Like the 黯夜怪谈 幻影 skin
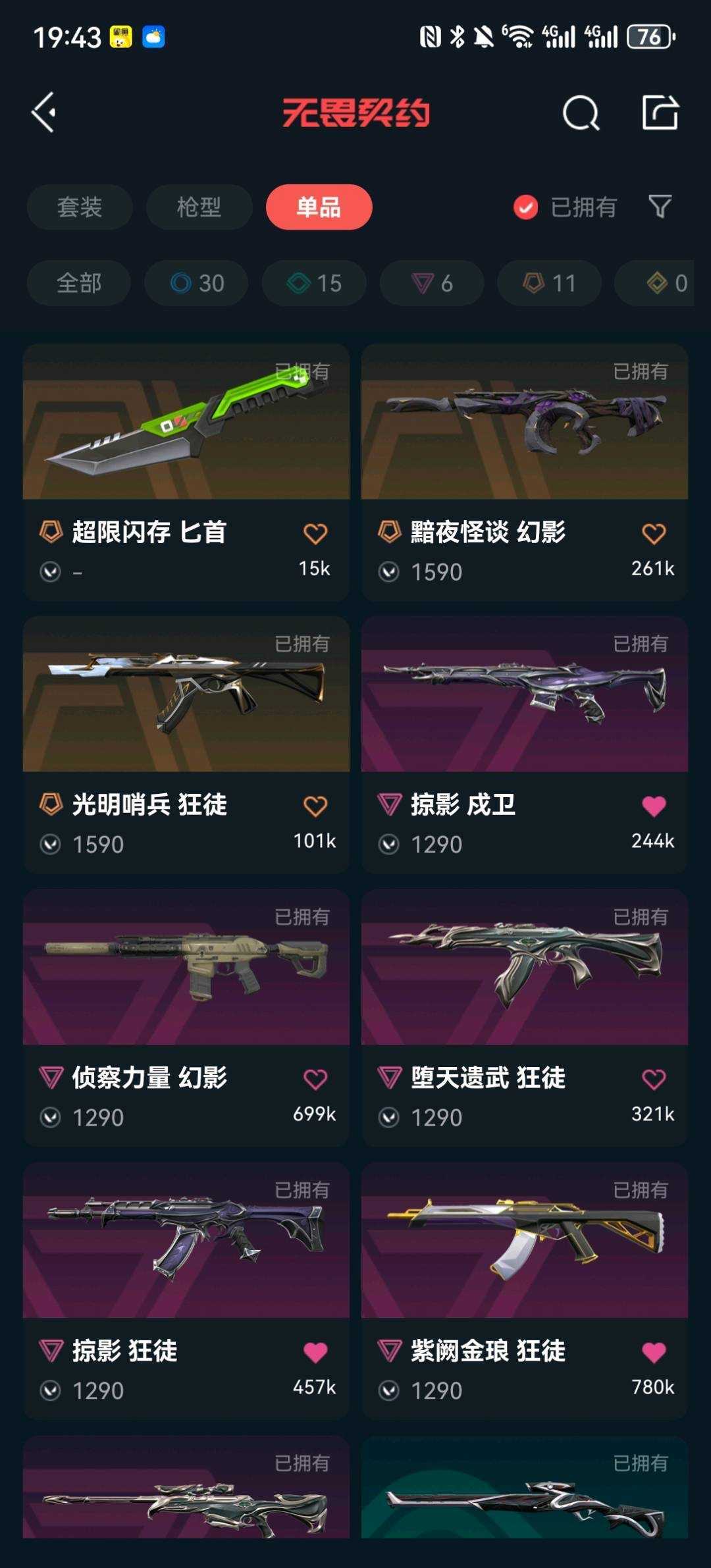The image size is (711, 1568). click(x=654, y=533)
